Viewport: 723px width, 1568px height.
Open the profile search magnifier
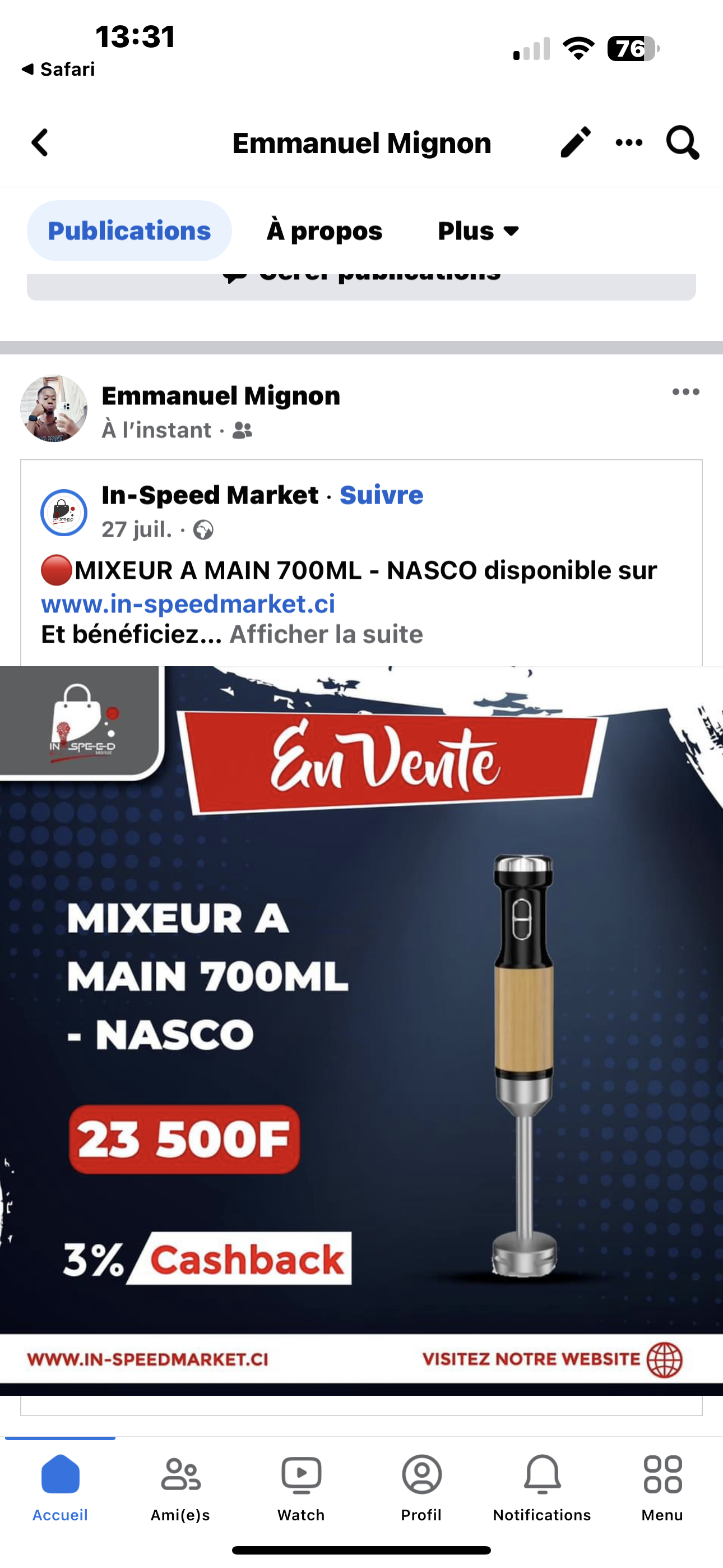(682, 143)
